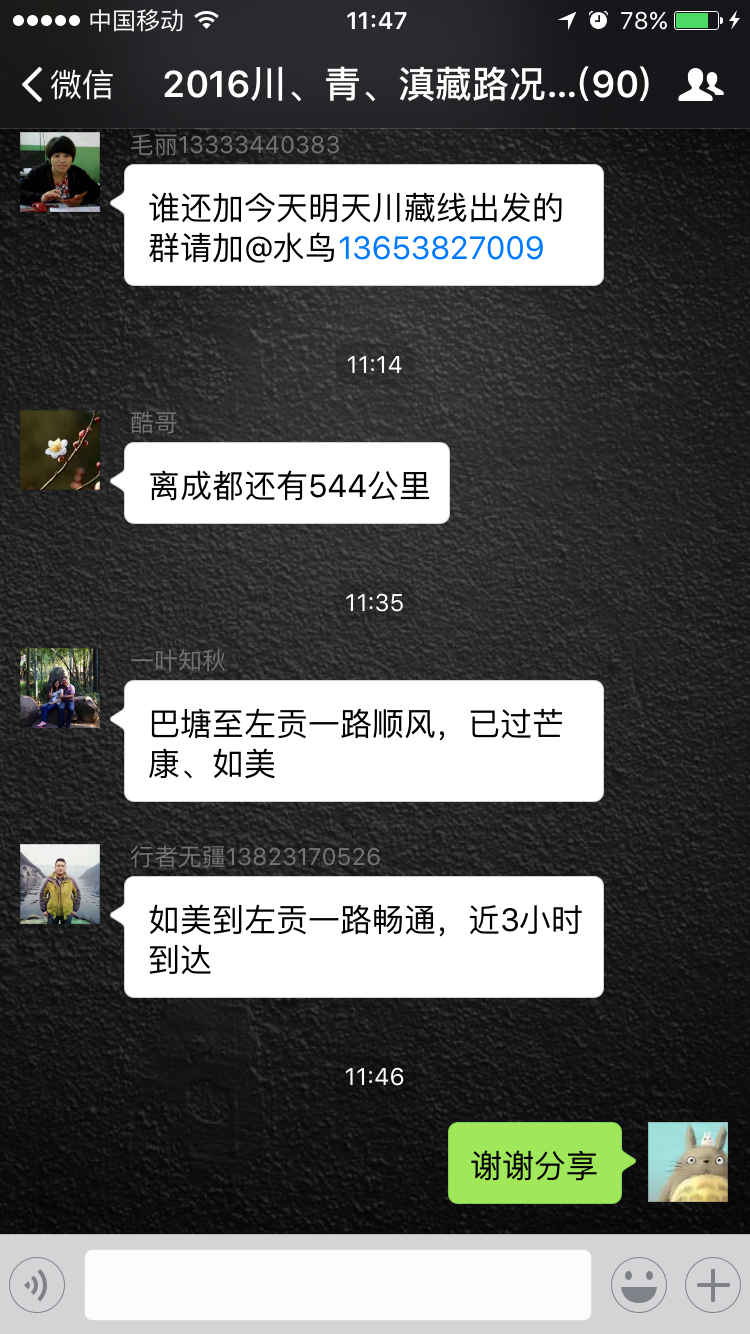This screenshot has height=1334, width=750.
Task: Open the emoji sticker panel
Action: click(639, 1285)
